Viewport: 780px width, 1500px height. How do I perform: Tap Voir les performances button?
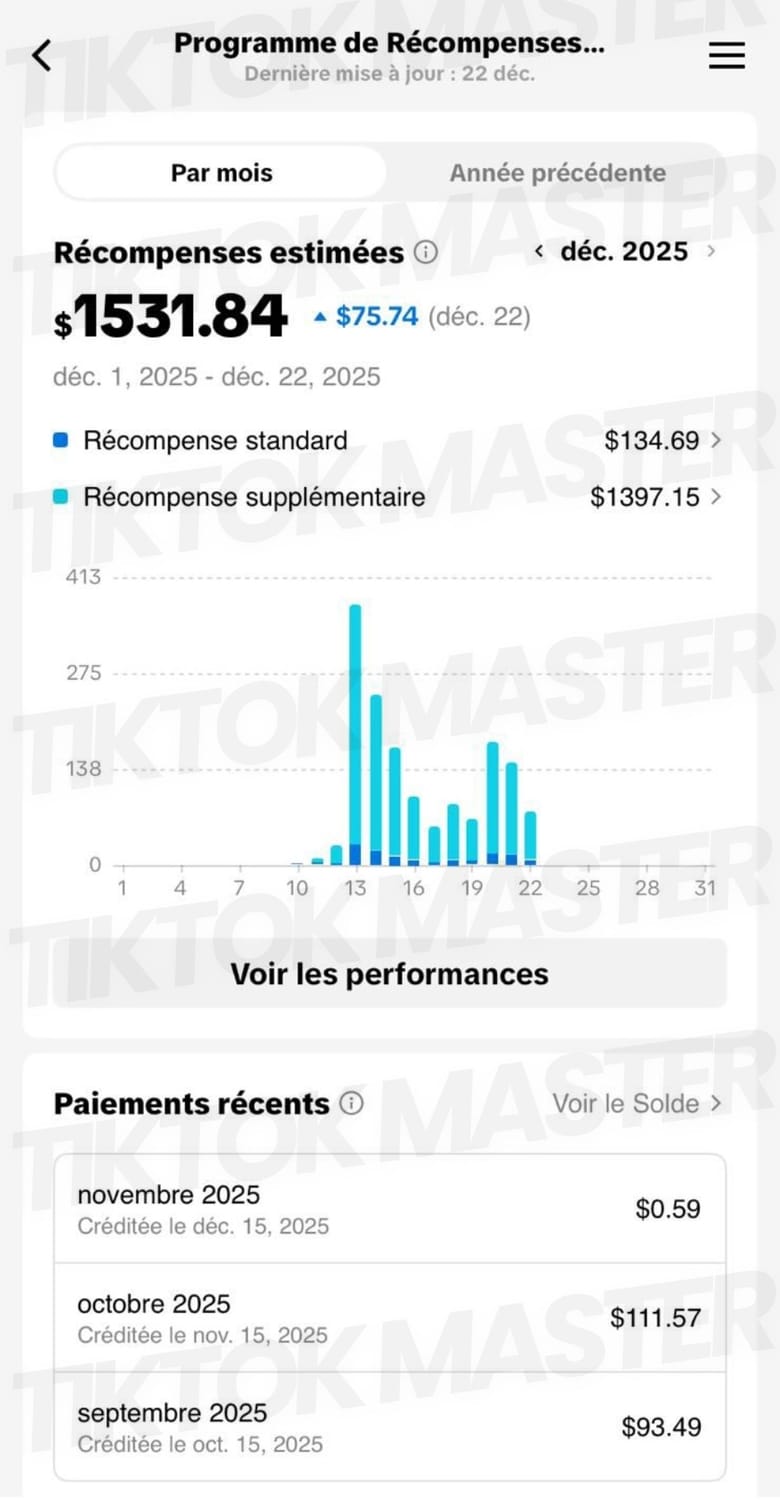click(x=389, y=974)
